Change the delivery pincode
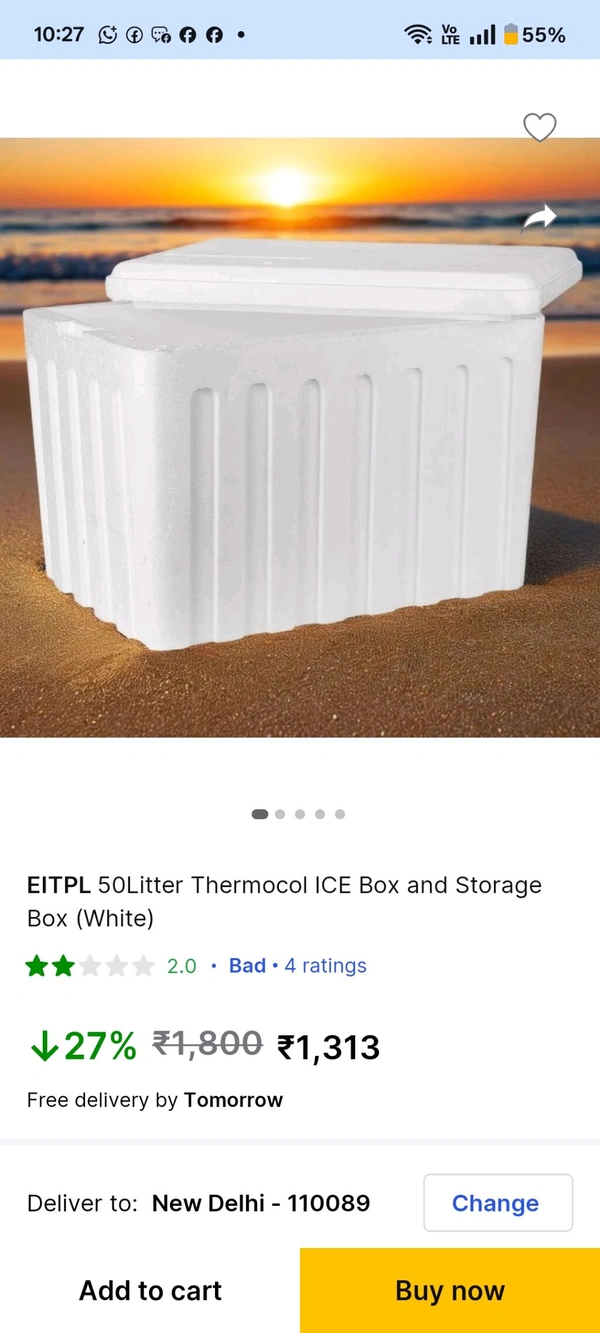Viewport: 600px width, 1333px height. pyautogui.click(x=497, y=1203)
